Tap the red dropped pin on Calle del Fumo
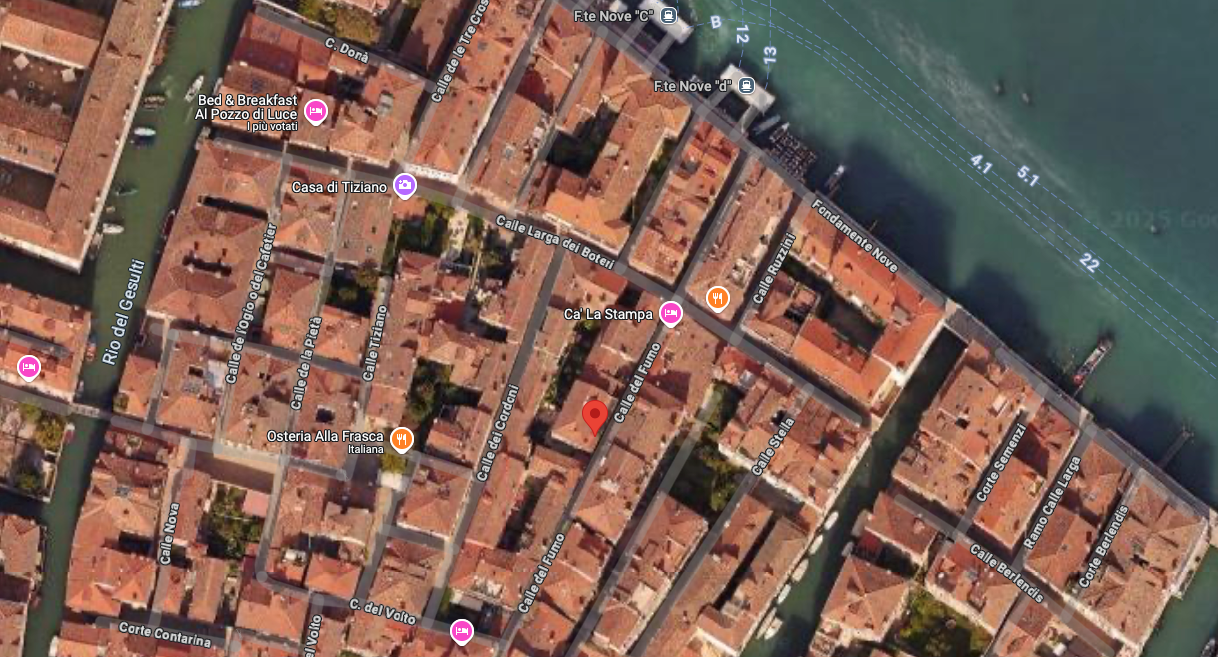Viewport: 1218px width, 657px height. pyautogui.click(x=595, y=415)
